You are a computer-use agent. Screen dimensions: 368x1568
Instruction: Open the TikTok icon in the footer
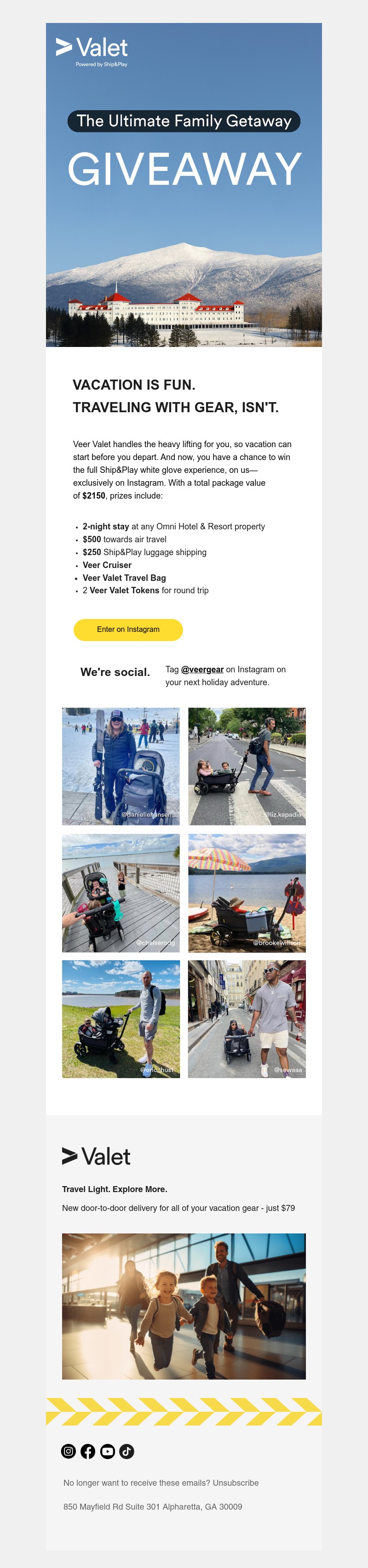click(126, 1451)
